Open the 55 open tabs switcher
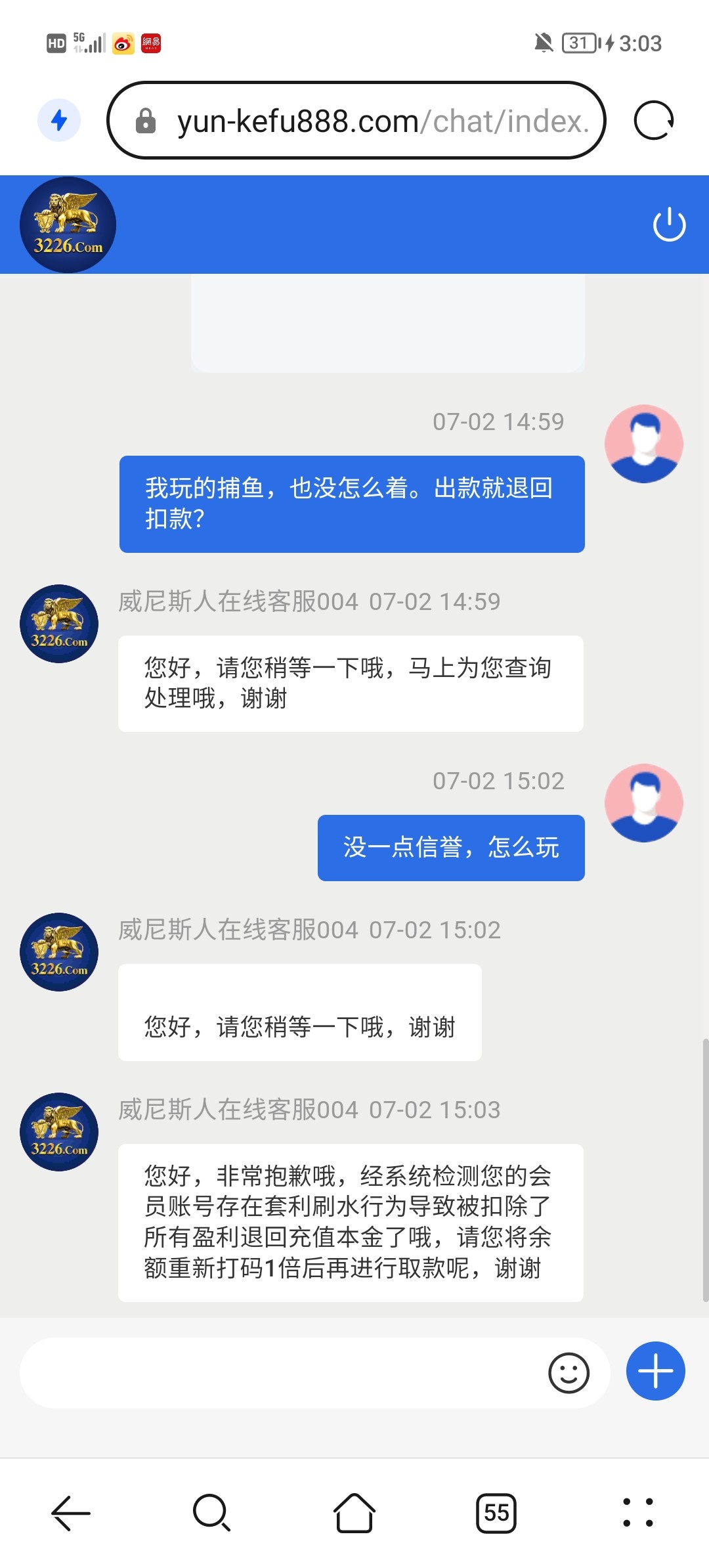Viewport: 709px width, 1568px height. tap(496, 1513)
